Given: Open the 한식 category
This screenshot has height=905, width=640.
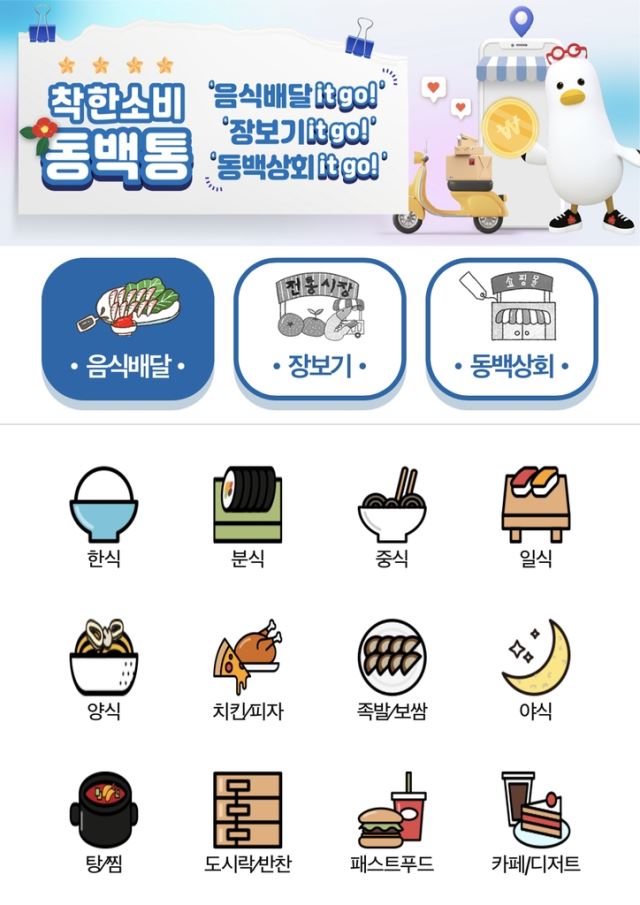Looking at the screenshot, I should [x=104, y=515].
